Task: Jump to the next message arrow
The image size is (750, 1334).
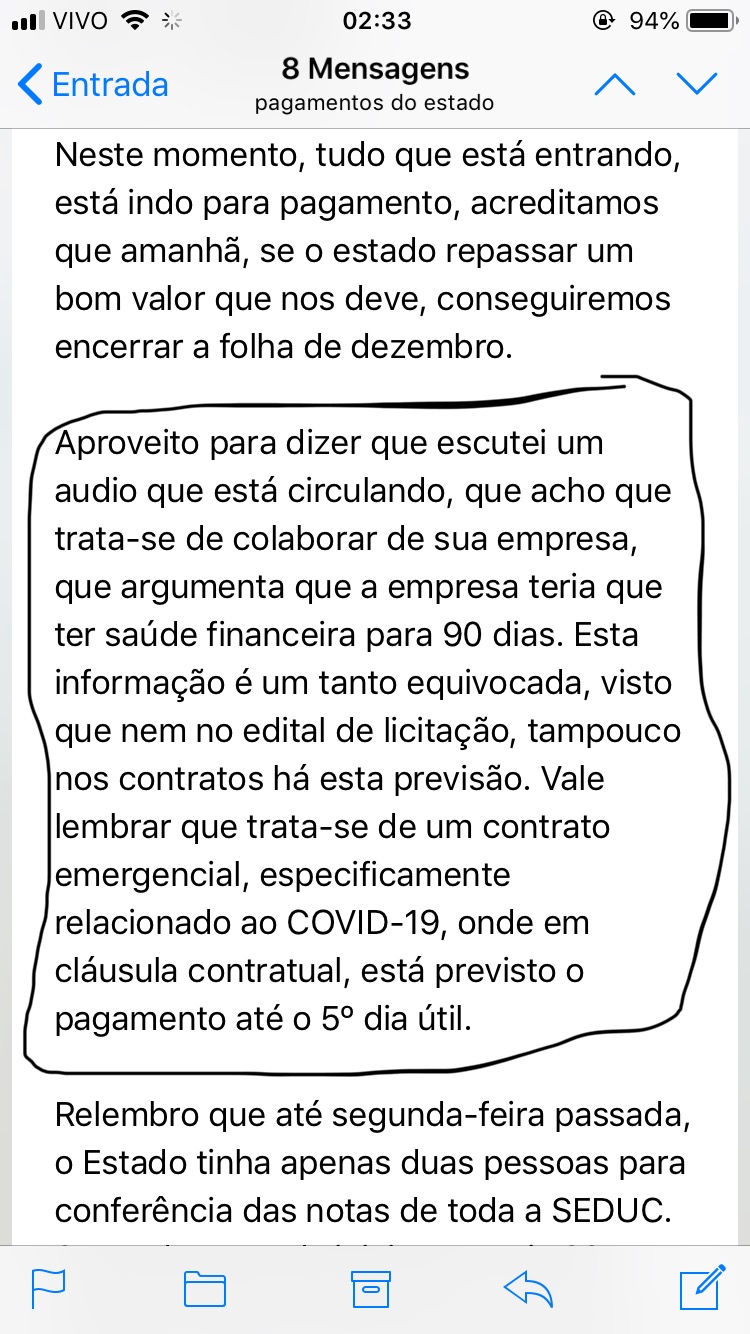Action: [x=697, y=85]
